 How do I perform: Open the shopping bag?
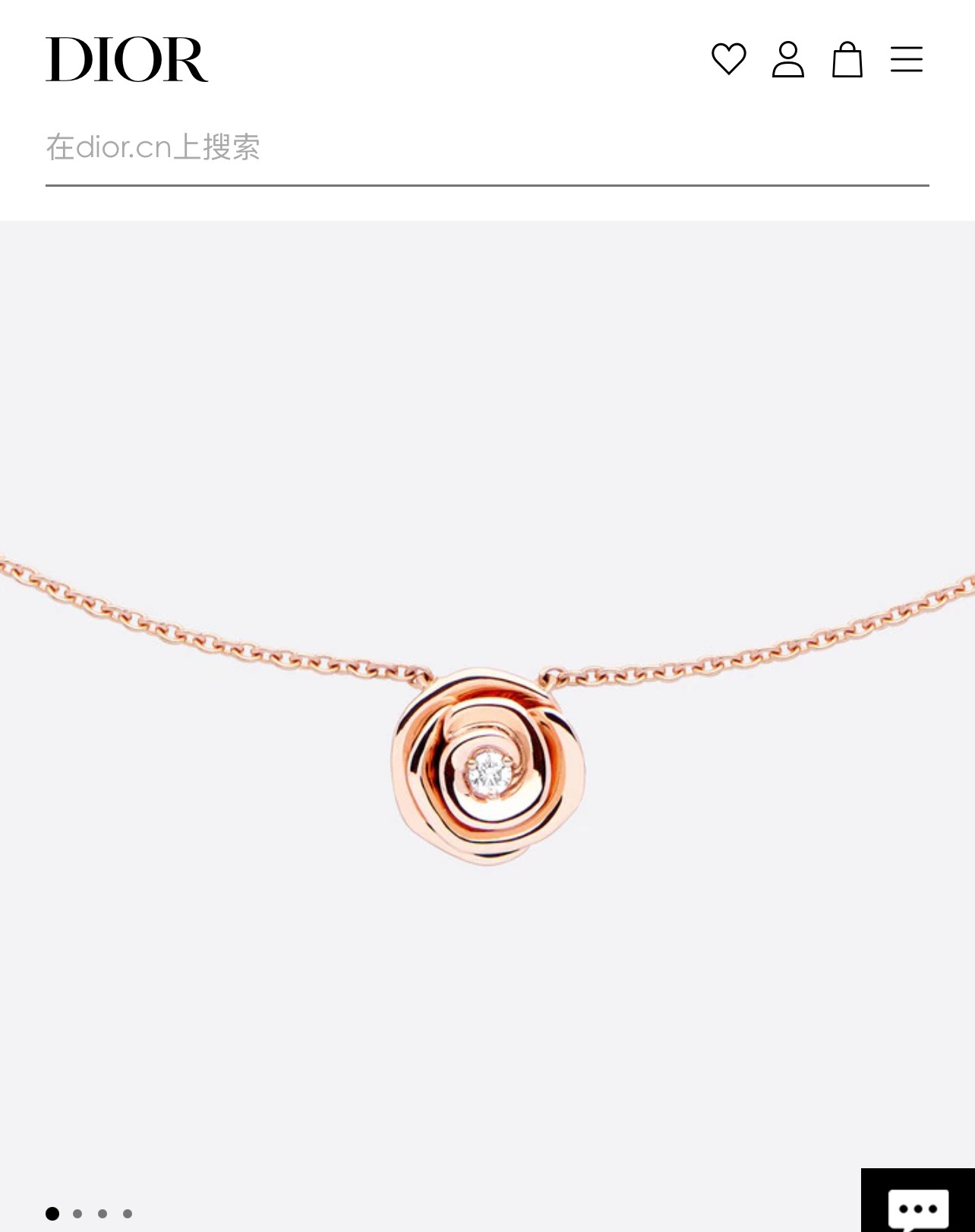click(847, 59)
